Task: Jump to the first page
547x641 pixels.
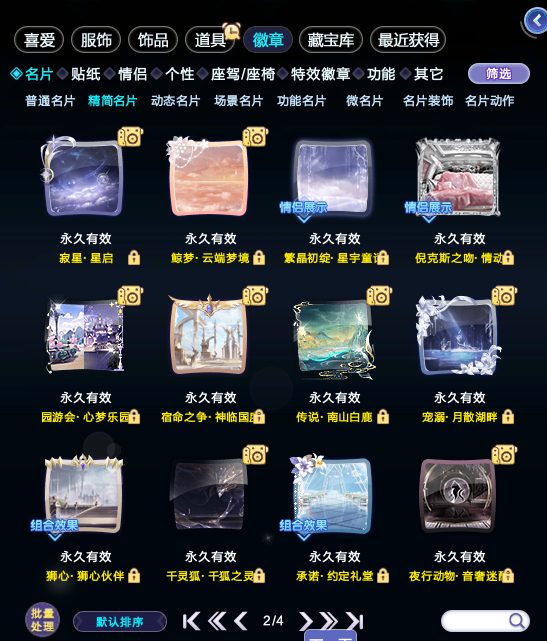Action: pos(191,621)
